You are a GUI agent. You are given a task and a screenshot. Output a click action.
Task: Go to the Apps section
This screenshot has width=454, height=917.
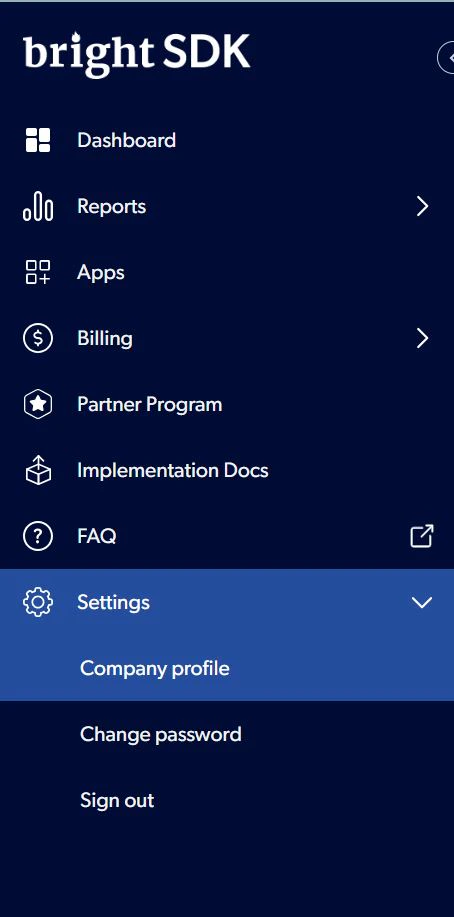click(227, 273)
